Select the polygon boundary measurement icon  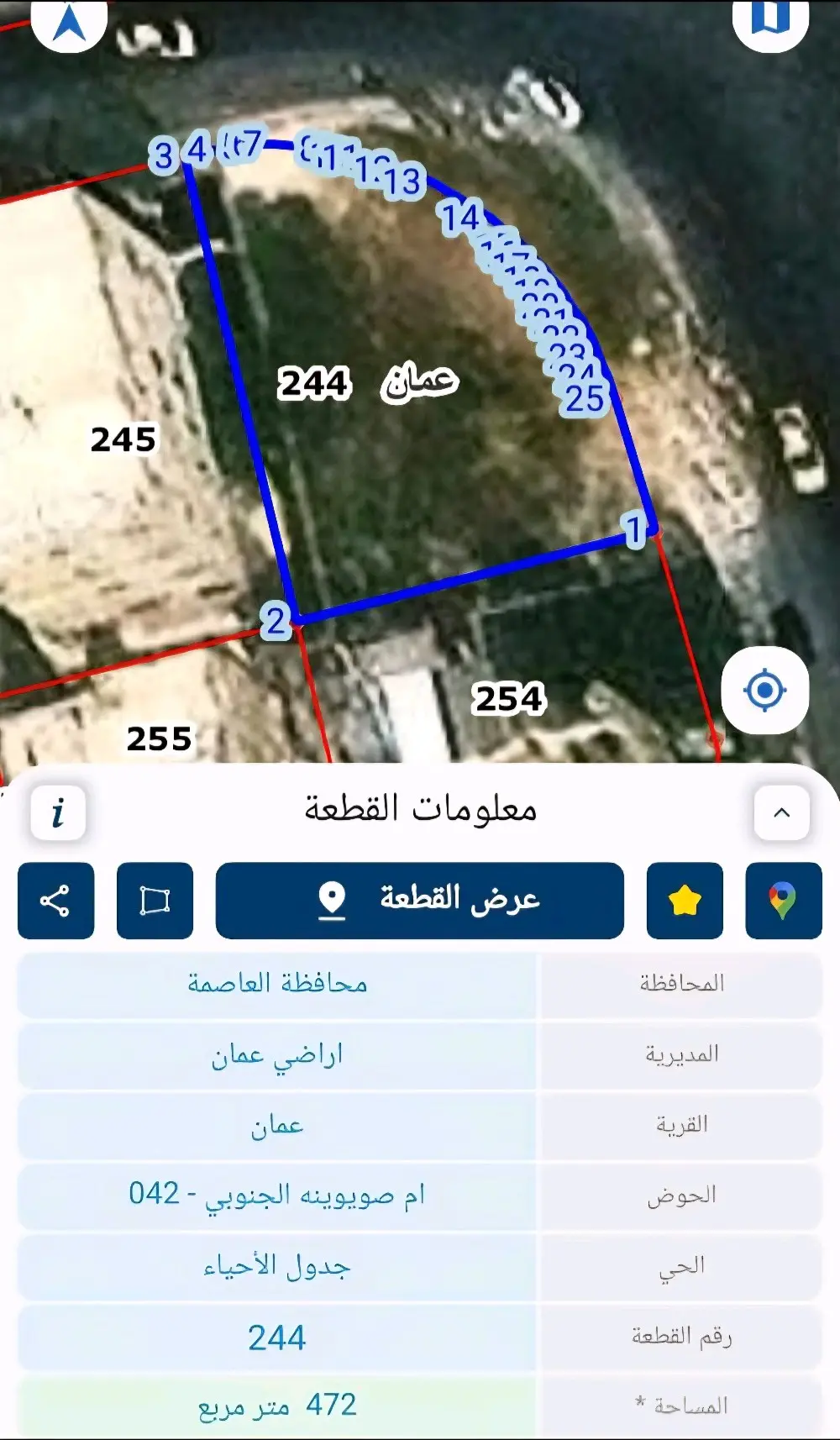point(155,901)
